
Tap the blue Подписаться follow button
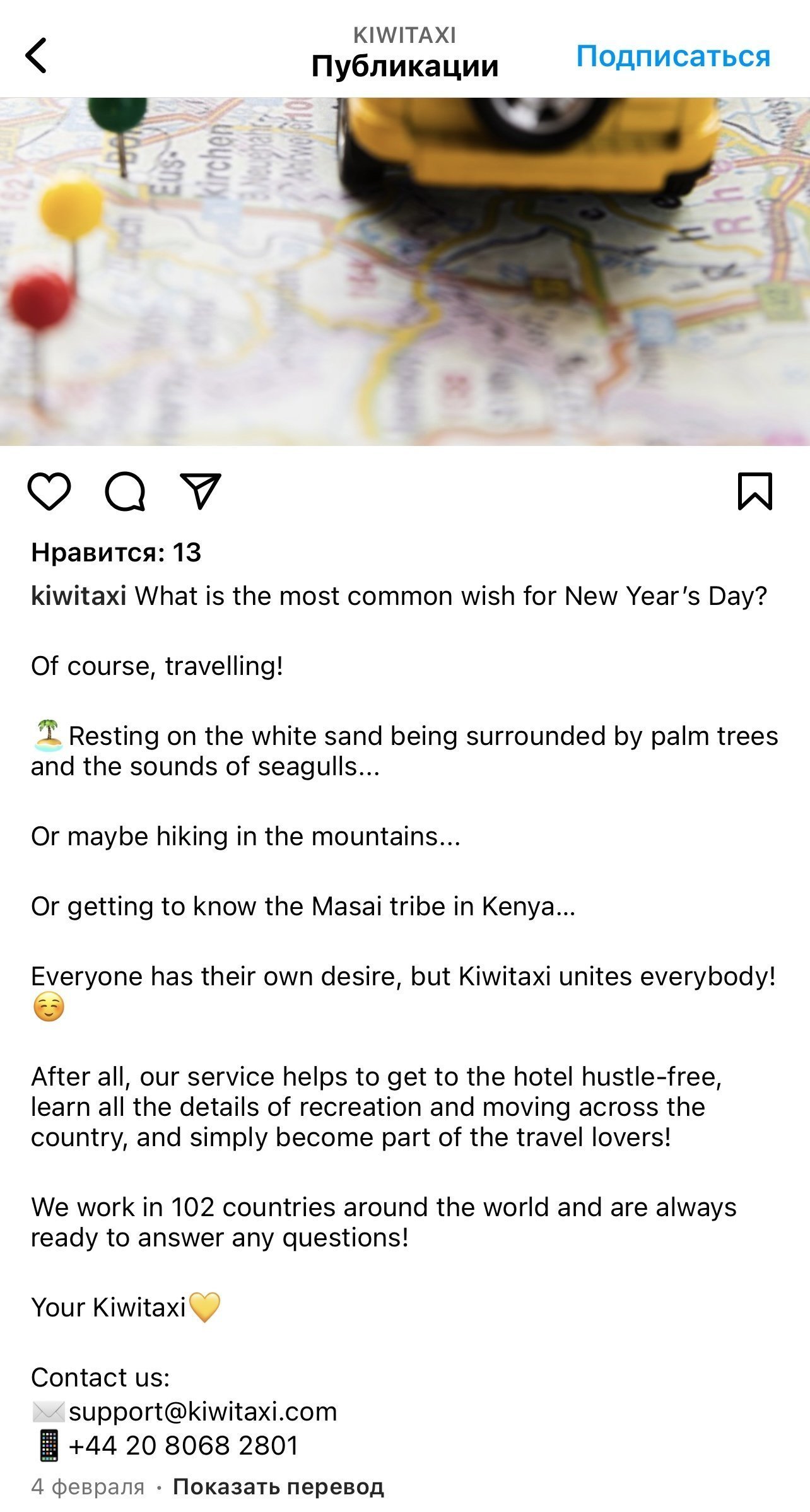[x=672, y=56]
